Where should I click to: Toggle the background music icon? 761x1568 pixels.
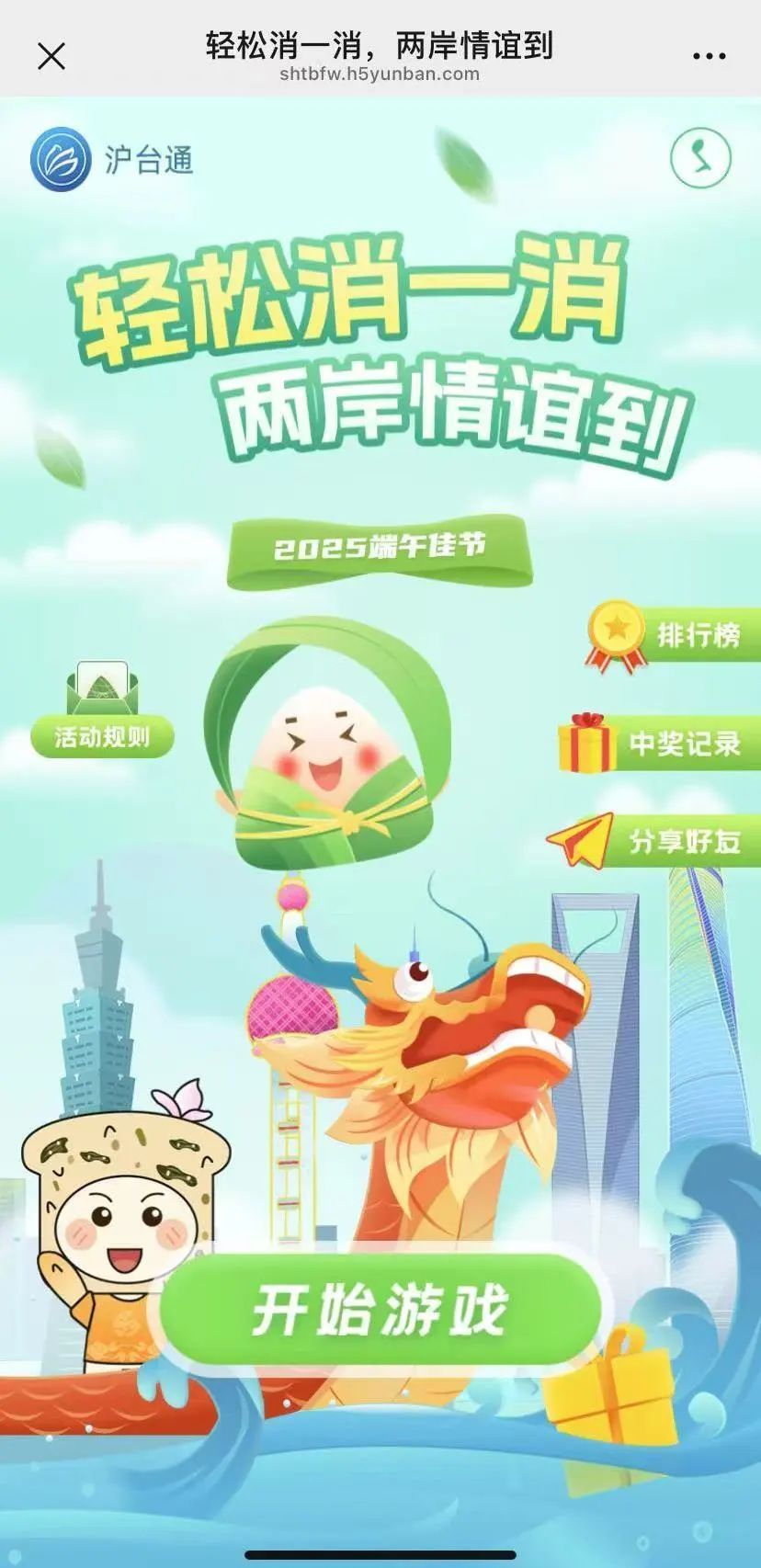coord(700,158)
